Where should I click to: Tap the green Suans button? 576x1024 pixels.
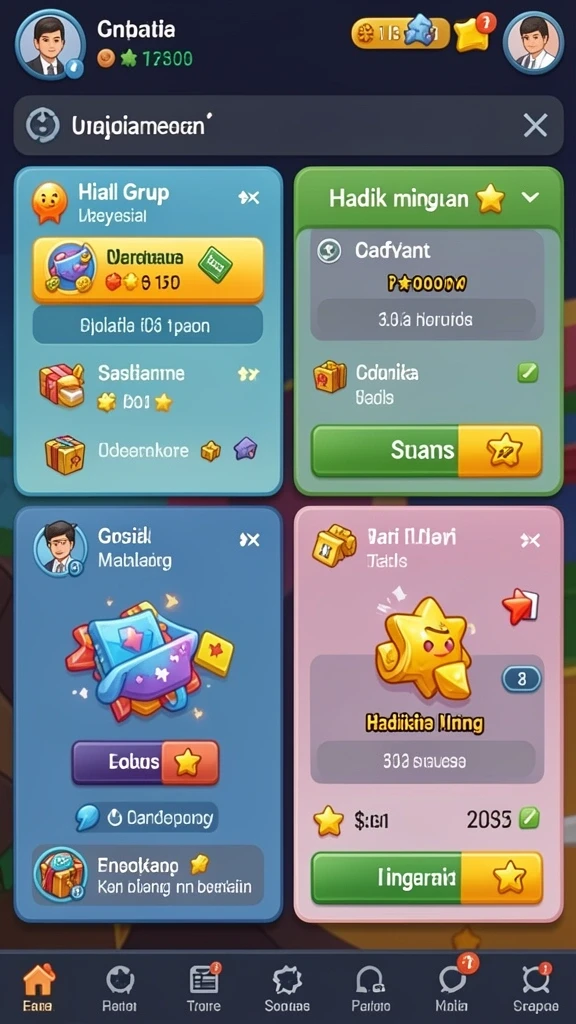click(426, 451)
